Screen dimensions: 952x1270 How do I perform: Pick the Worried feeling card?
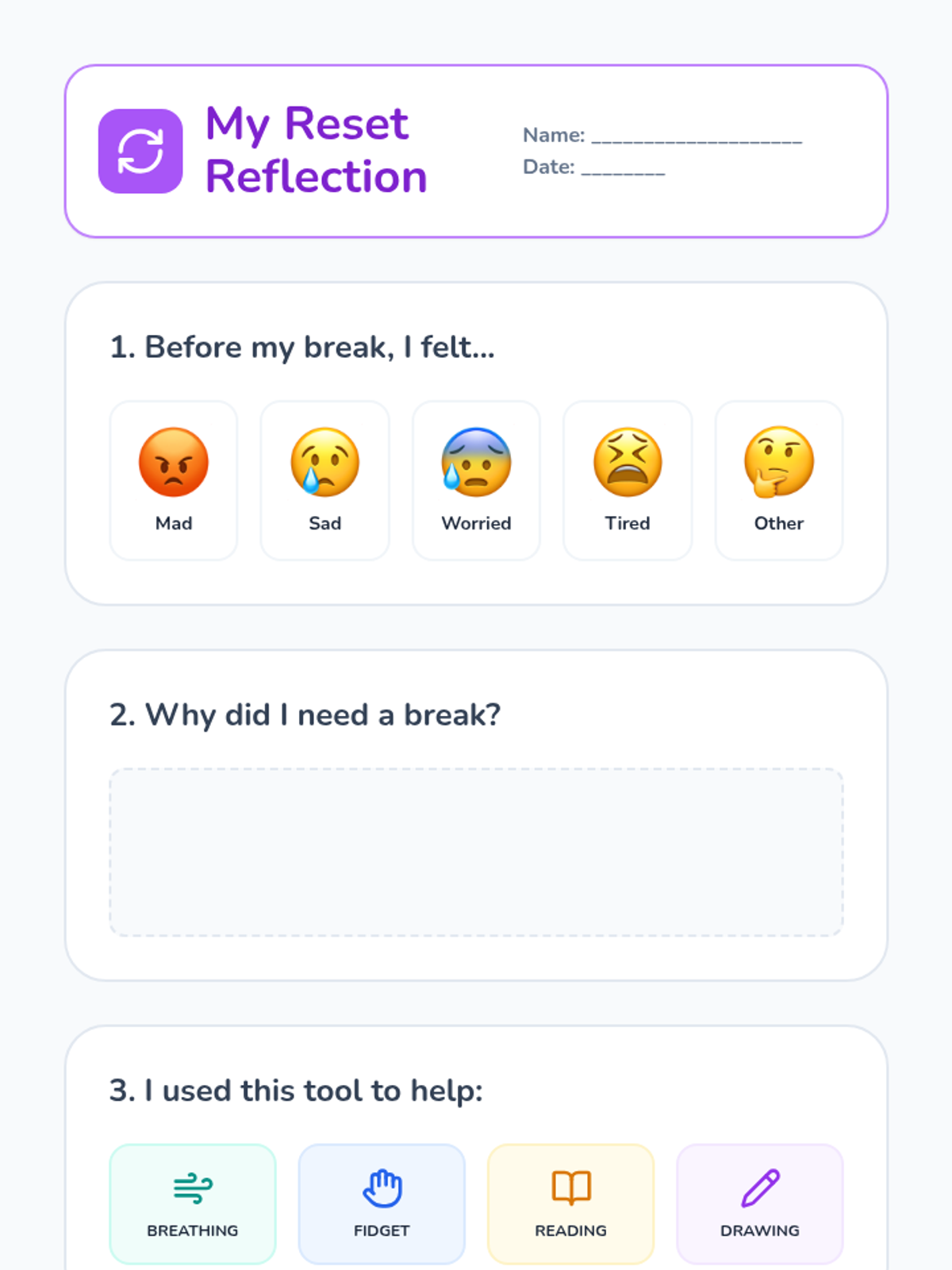tap(476, 480)
